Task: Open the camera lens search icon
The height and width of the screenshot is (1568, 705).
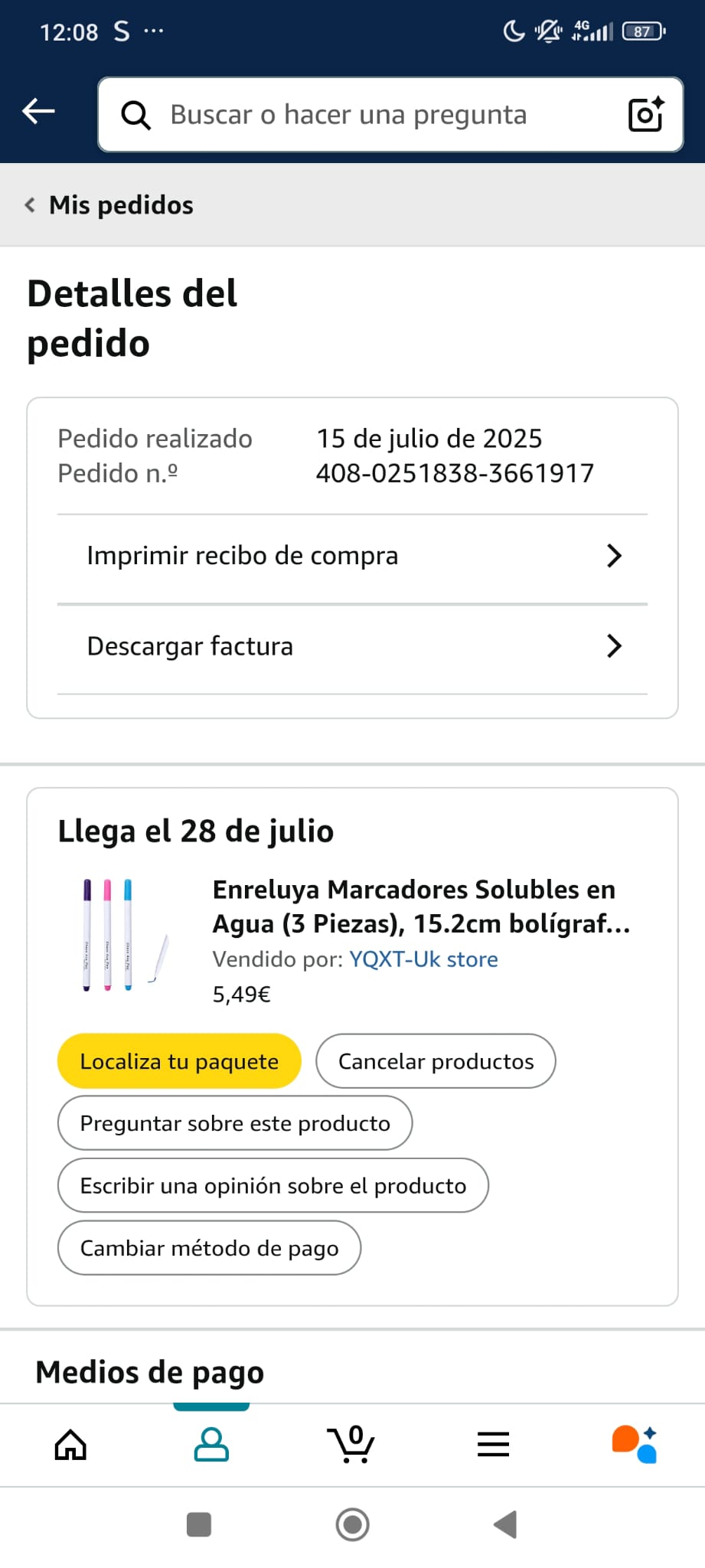Action: click(645, 115)
